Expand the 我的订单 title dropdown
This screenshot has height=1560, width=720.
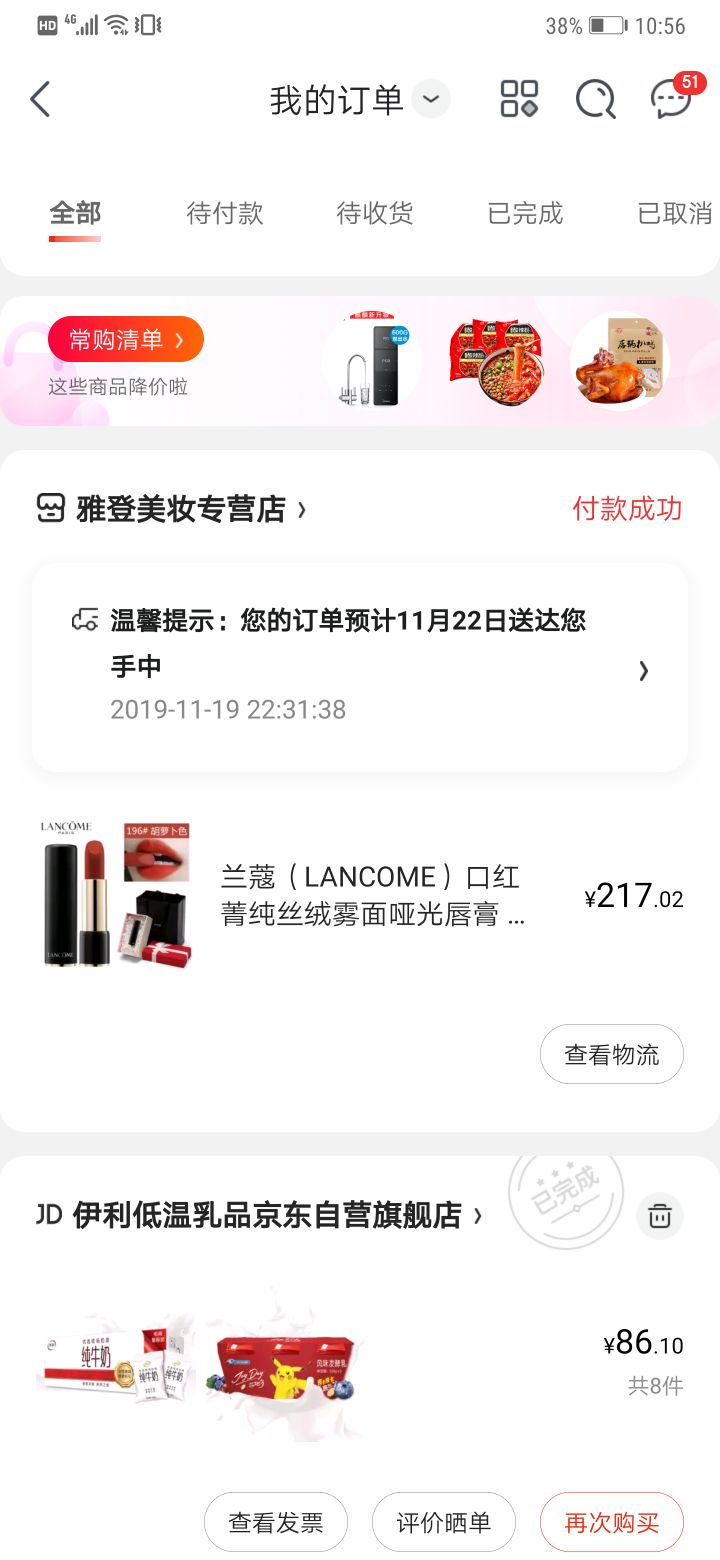[430, 99]
